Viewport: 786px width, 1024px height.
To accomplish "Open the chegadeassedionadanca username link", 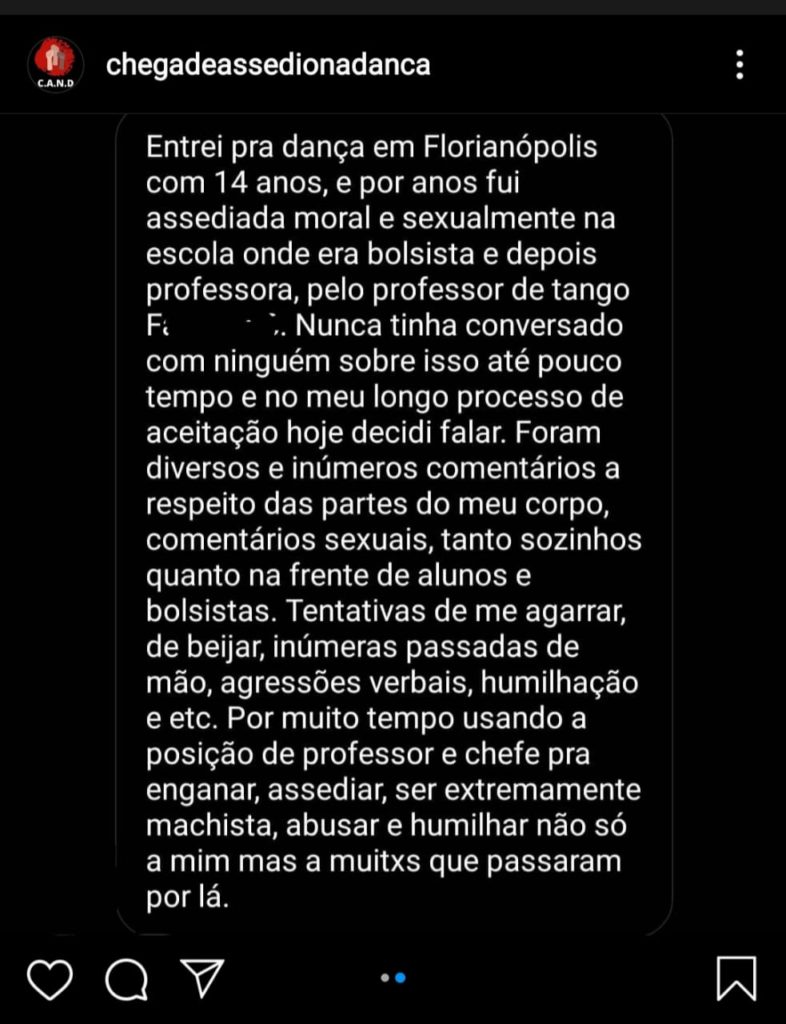I will point(268,66).
